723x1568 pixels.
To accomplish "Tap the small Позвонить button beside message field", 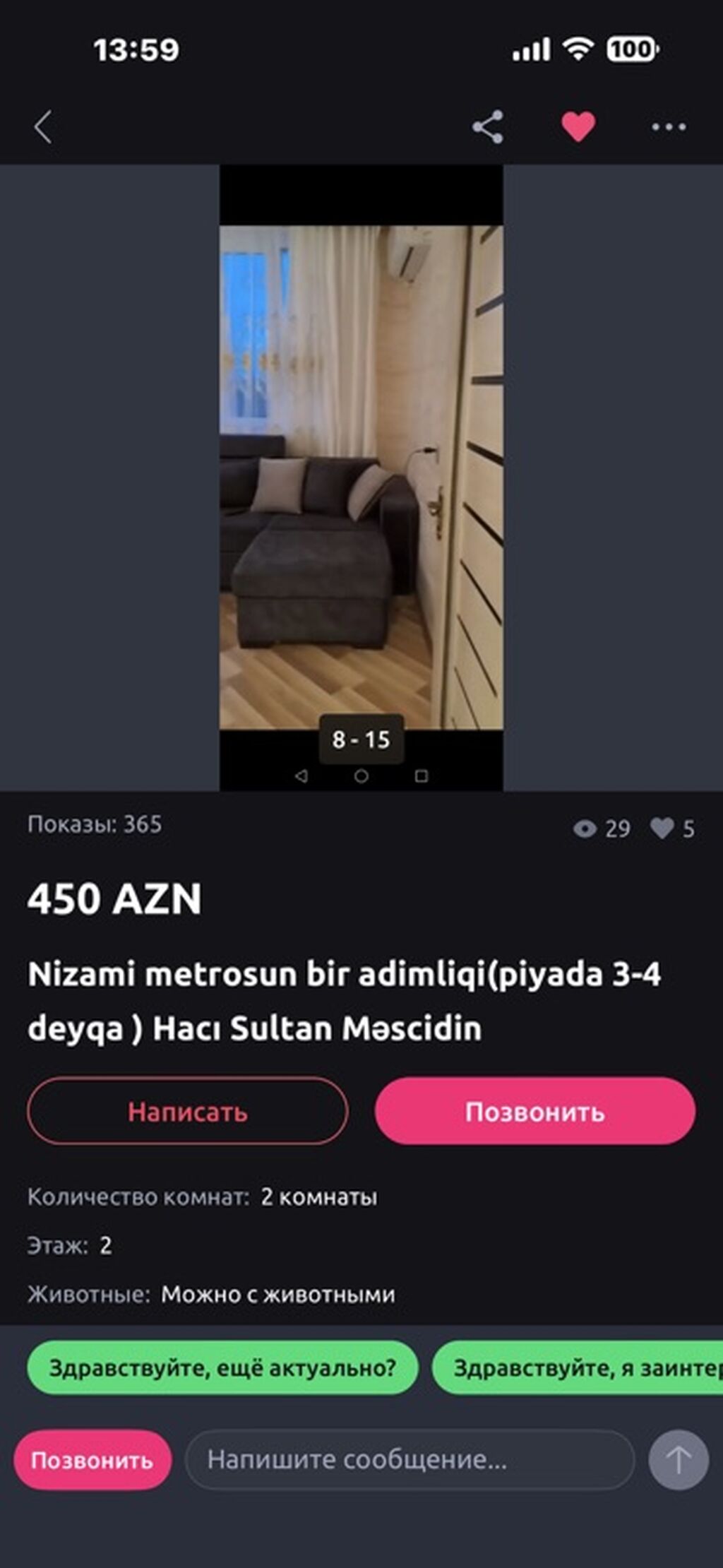I will coord(92,1460).
